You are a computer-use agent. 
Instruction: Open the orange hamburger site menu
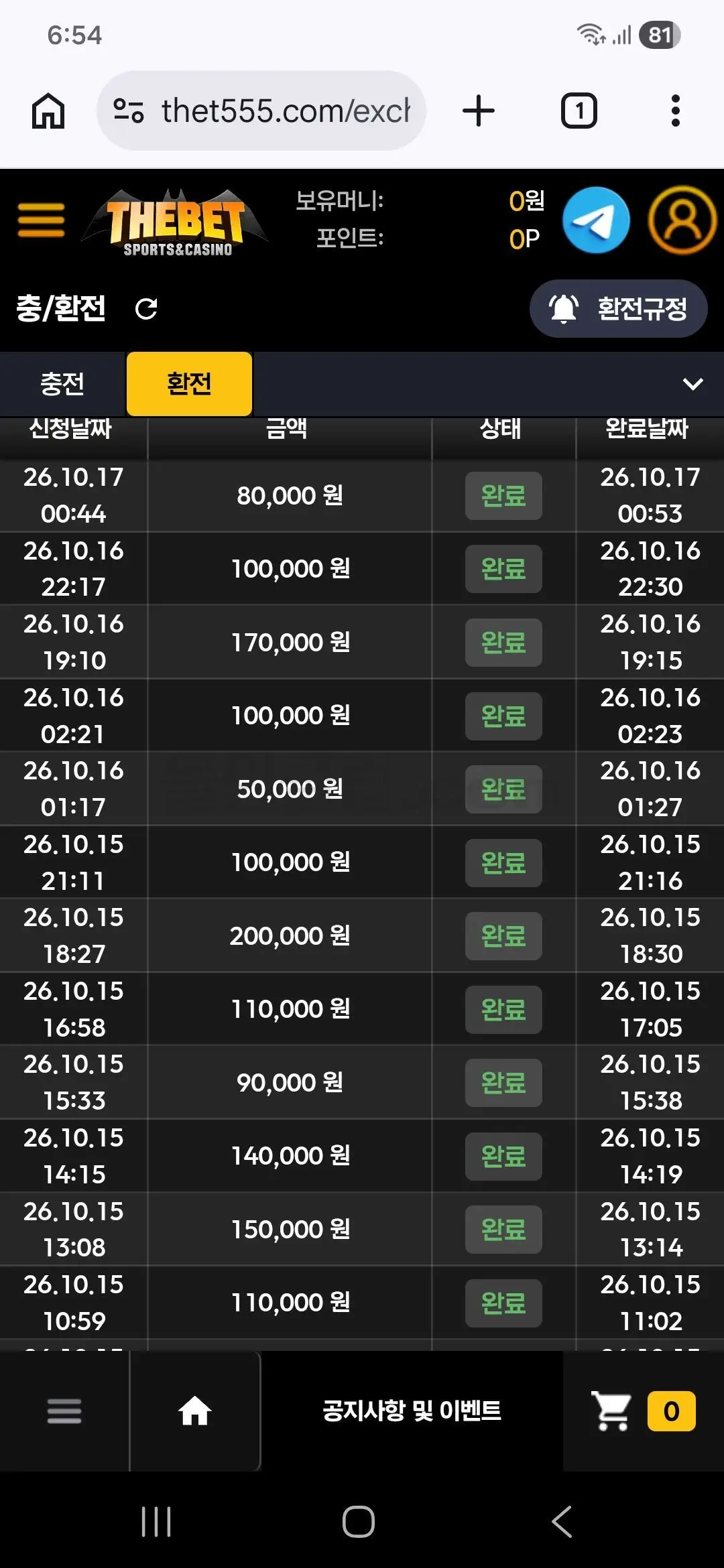pyautogui.click(x=42, y=220)
